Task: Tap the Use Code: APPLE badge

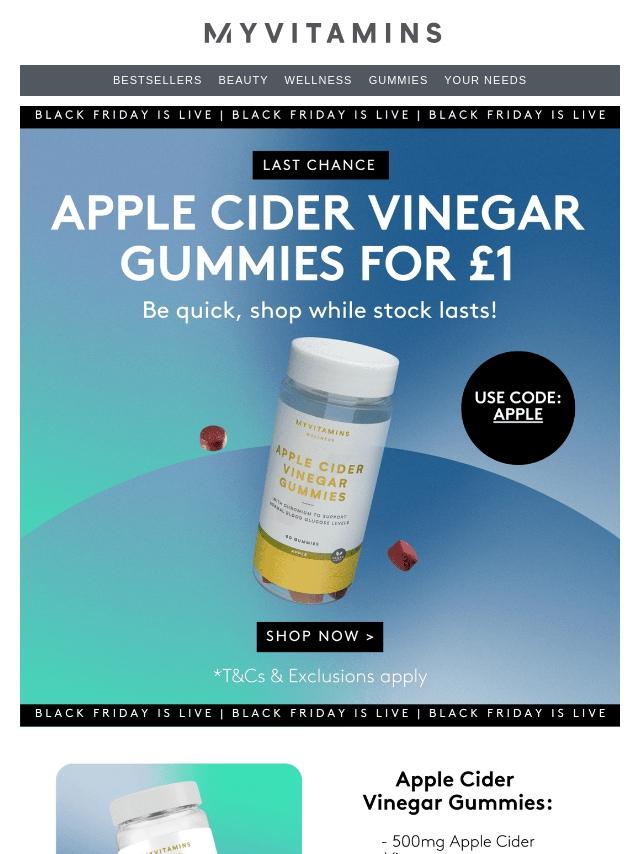Action: 517,407
